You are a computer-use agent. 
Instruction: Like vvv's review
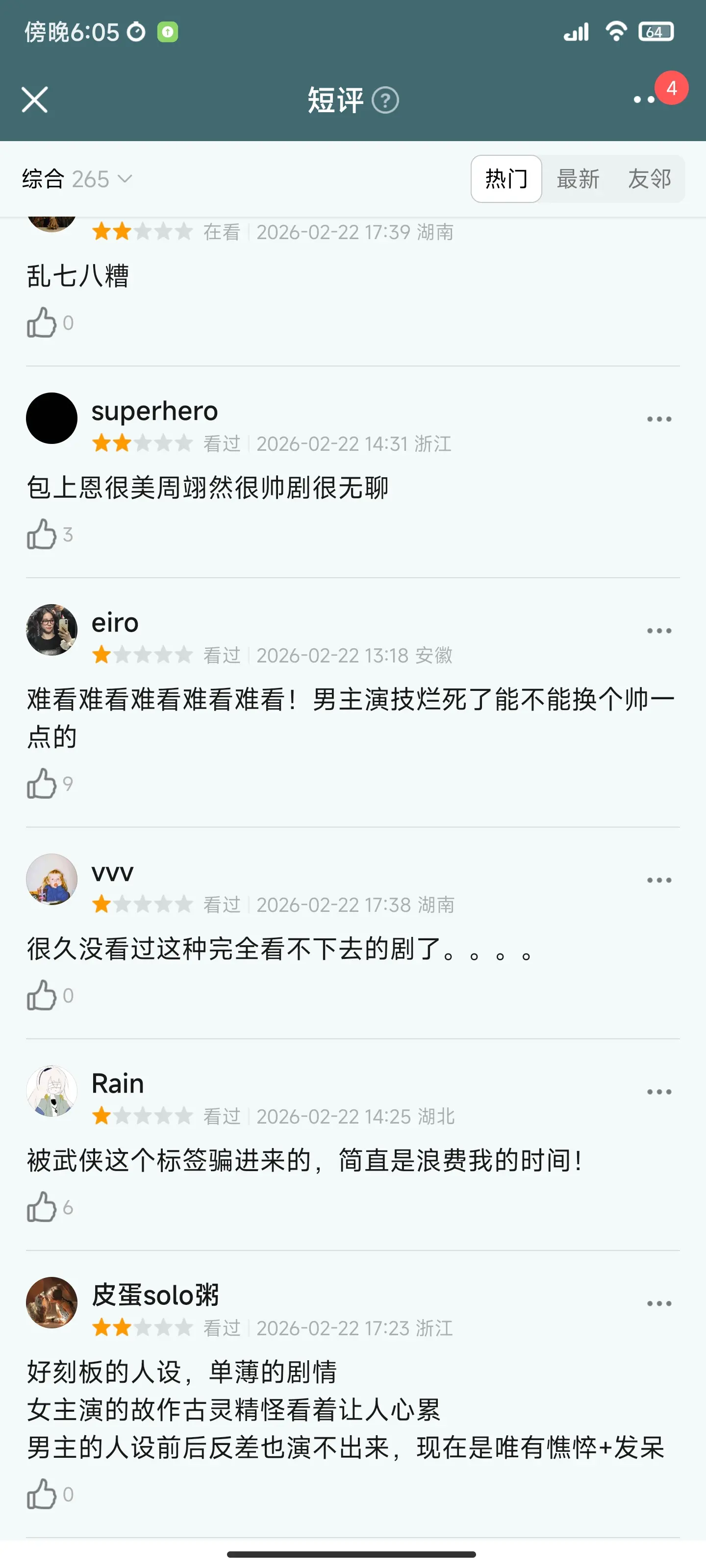[x=41, y=995]
